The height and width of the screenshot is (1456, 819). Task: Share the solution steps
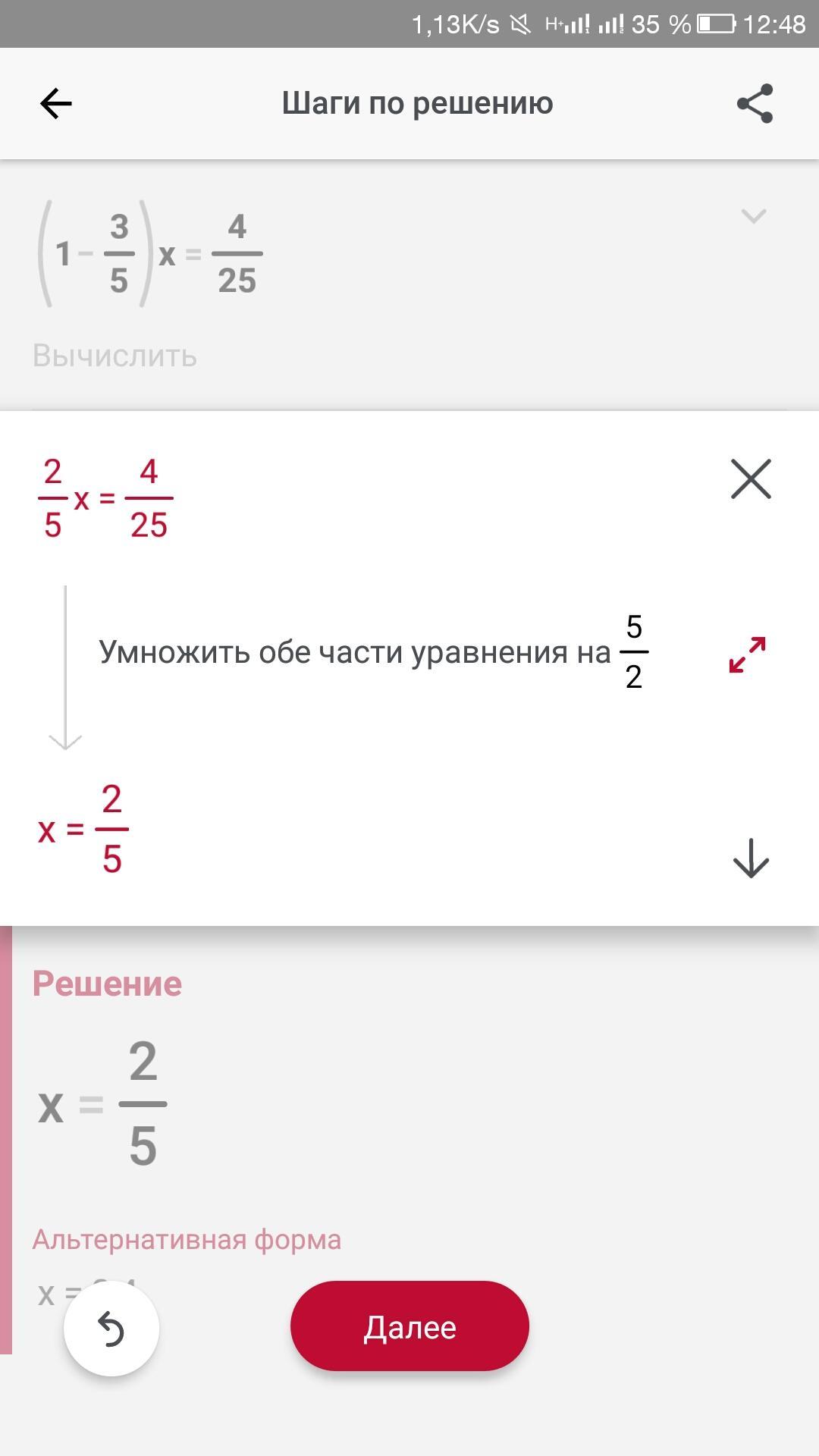point(755,103)
